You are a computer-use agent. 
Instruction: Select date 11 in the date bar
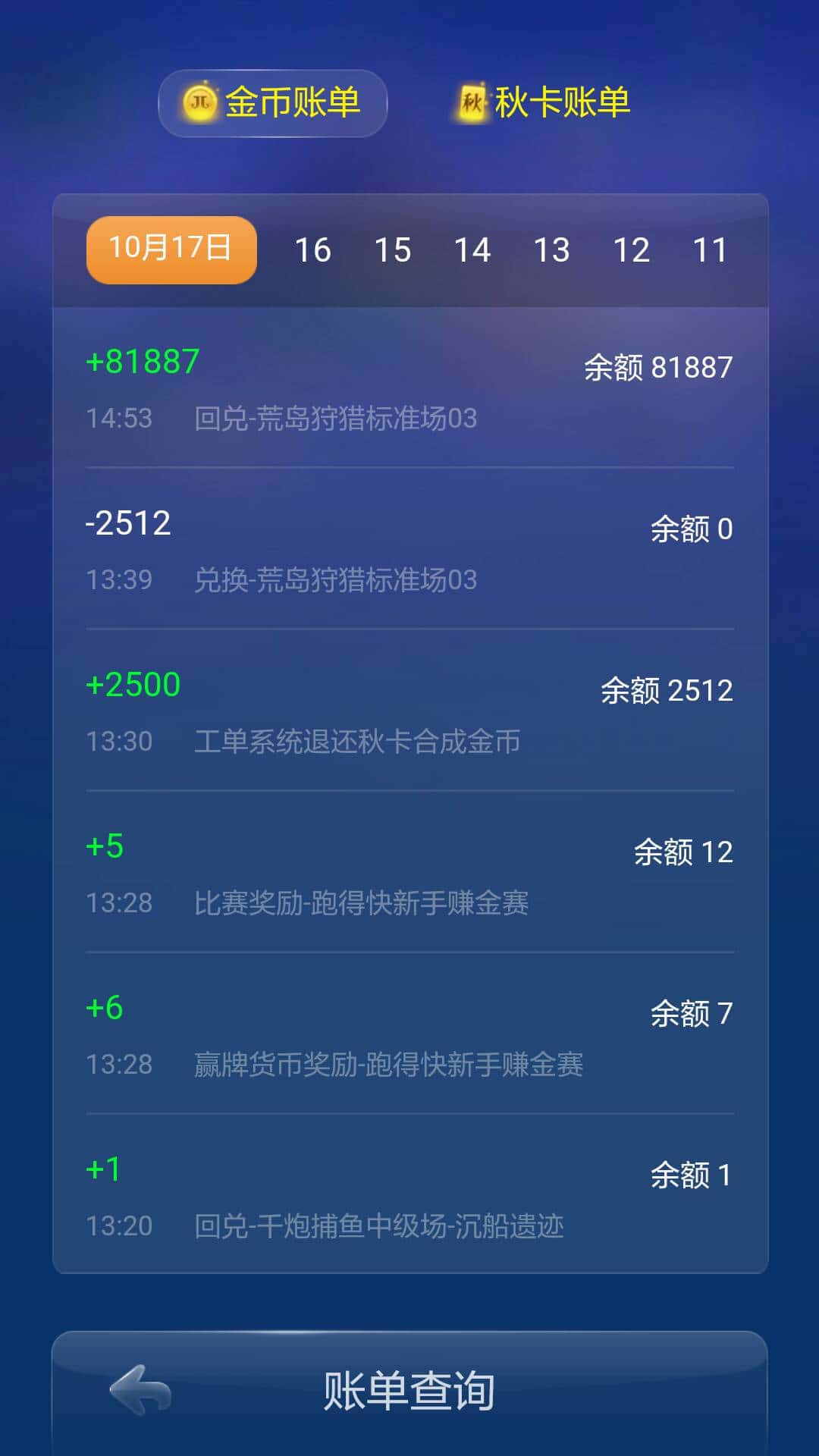click(711, 249)
